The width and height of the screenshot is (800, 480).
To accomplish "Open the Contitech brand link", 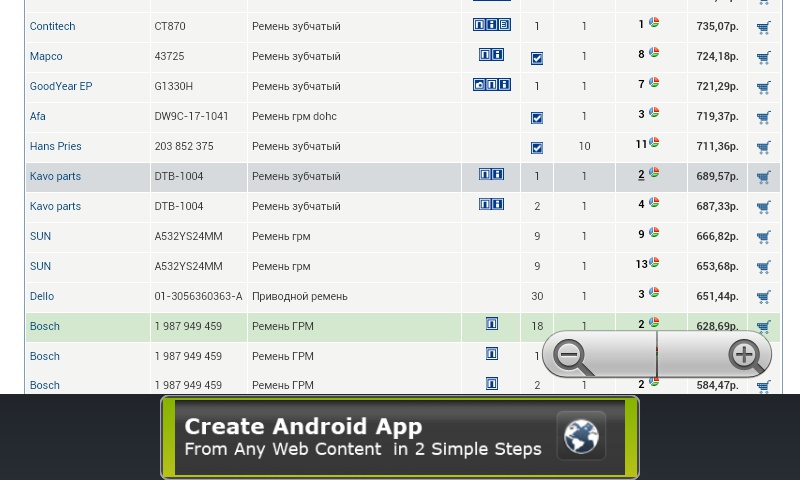I will pyautogui.click(x=52, y=27).
